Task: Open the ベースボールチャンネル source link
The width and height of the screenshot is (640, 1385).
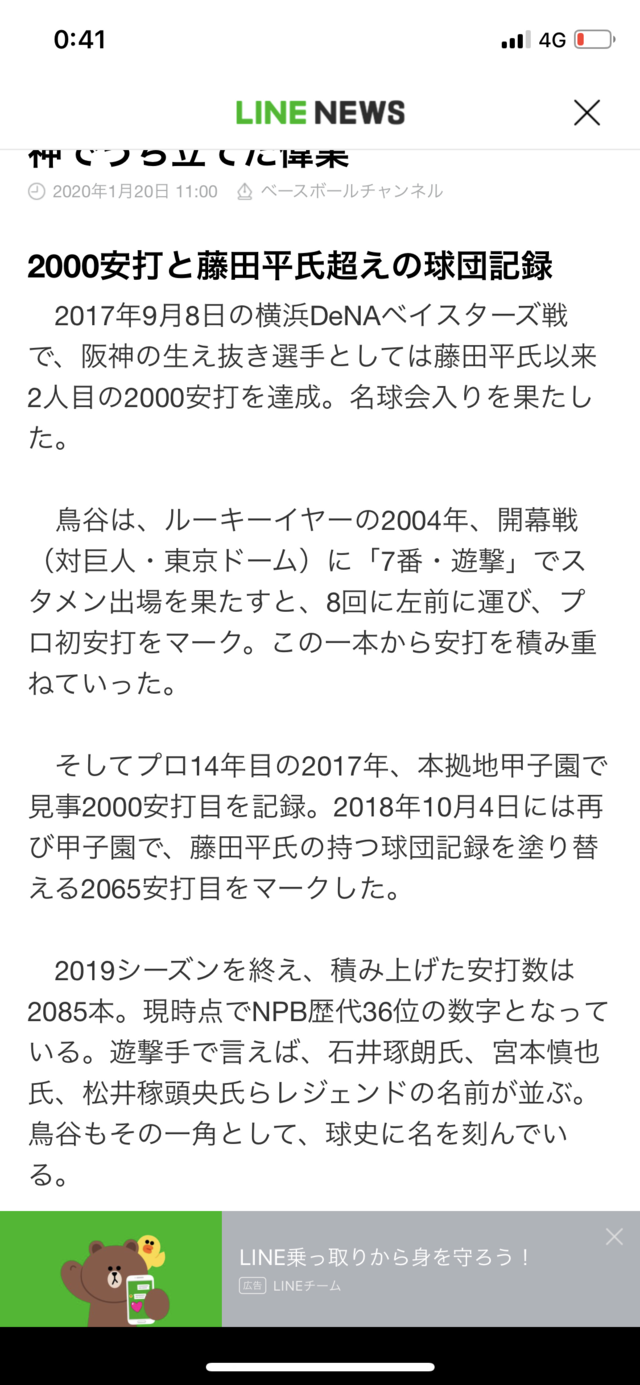Action: coord(340,191)
